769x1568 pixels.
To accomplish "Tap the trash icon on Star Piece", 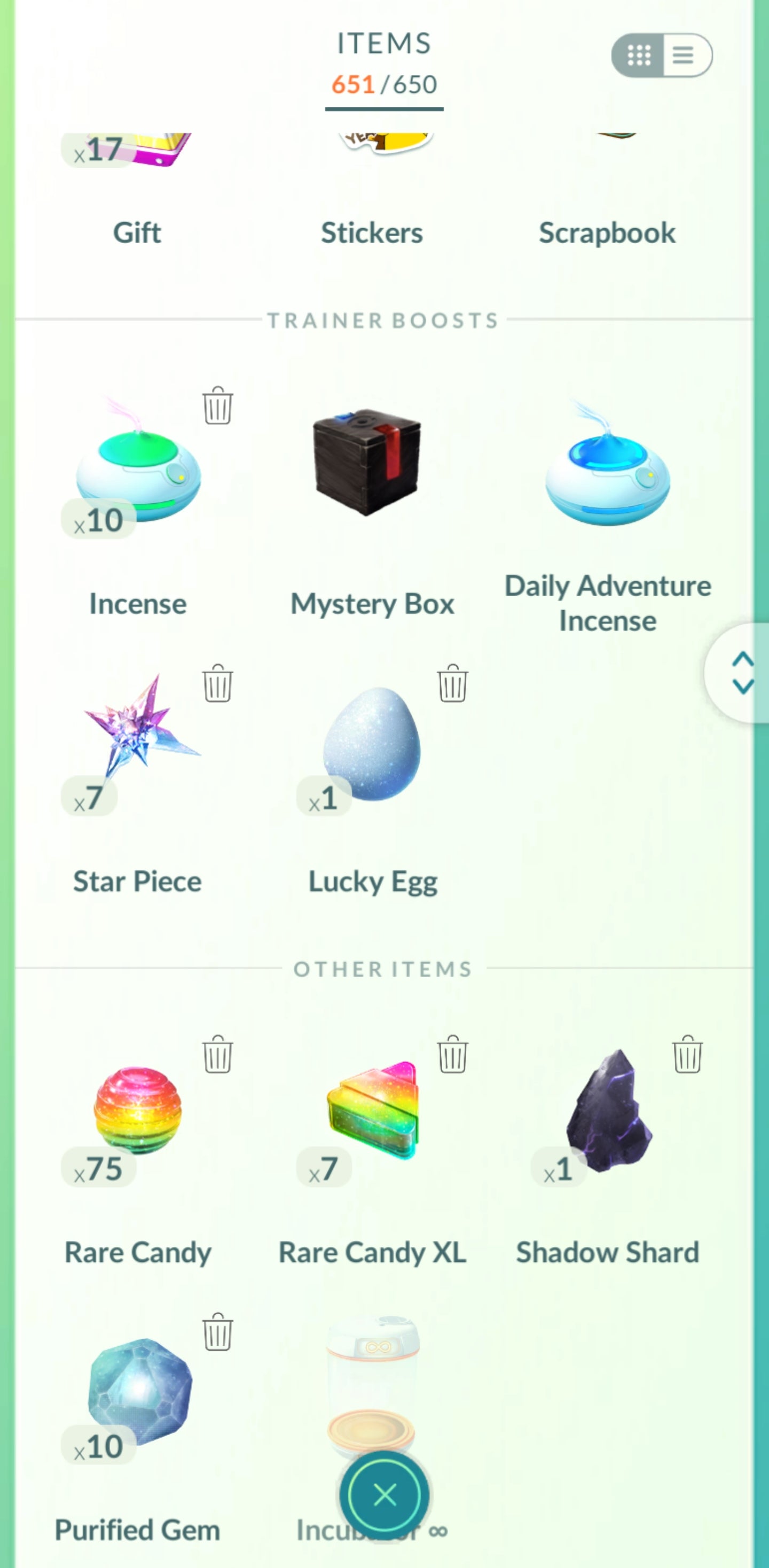I will (x=217, y=684).
